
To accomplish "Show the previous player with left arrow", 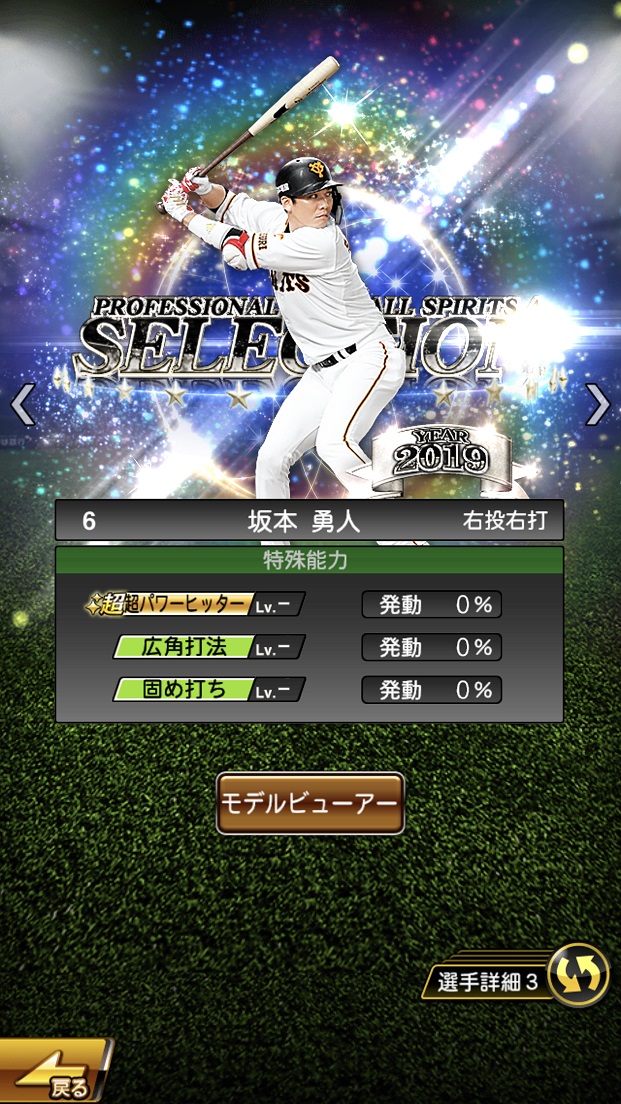I will coord(22,405).
